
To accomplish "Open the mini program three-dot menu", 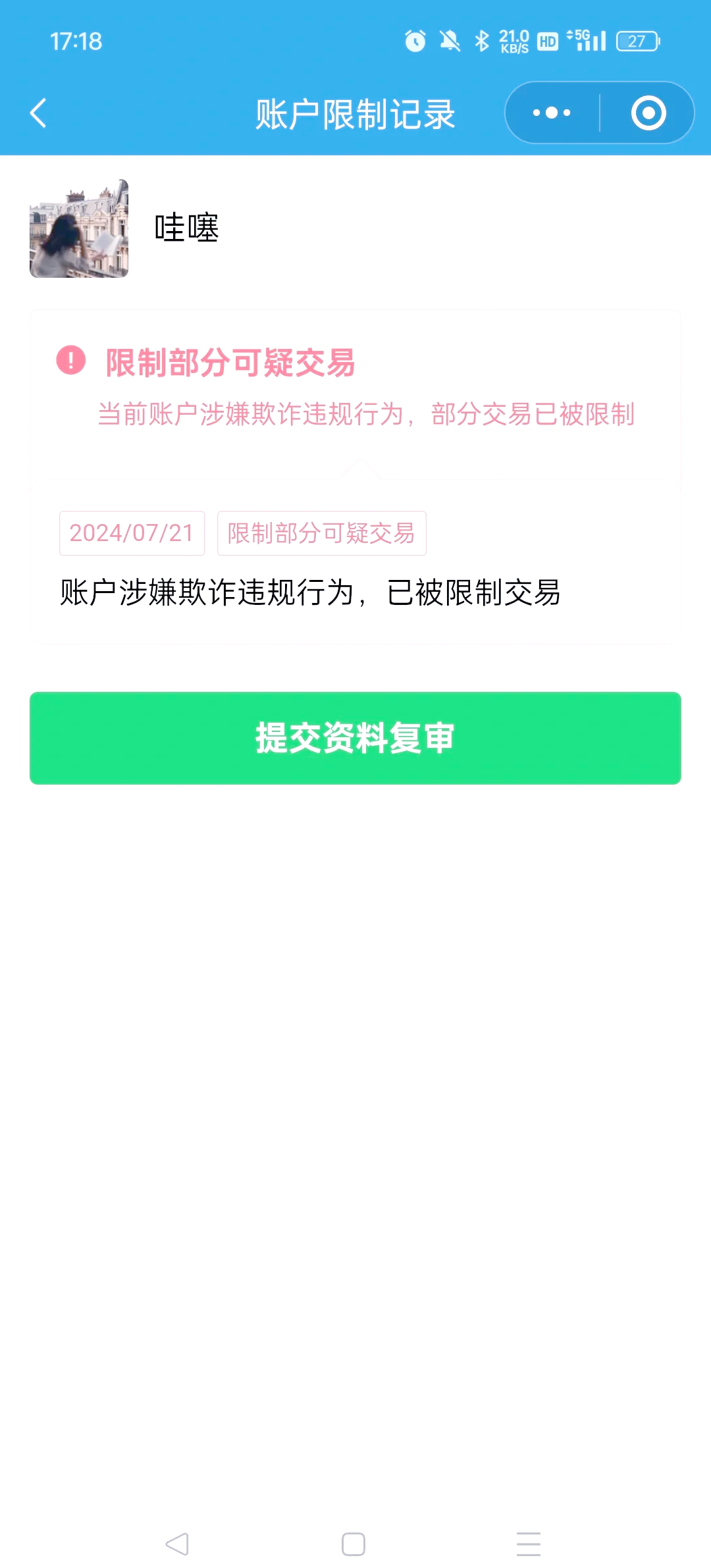I will coord(552,113).
